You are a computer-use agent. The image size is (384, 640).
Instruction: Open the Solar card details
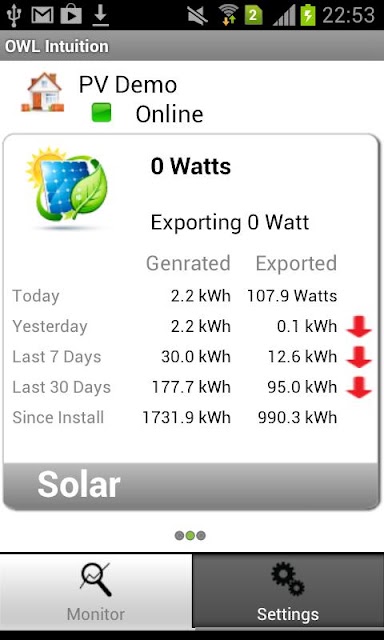191,322
